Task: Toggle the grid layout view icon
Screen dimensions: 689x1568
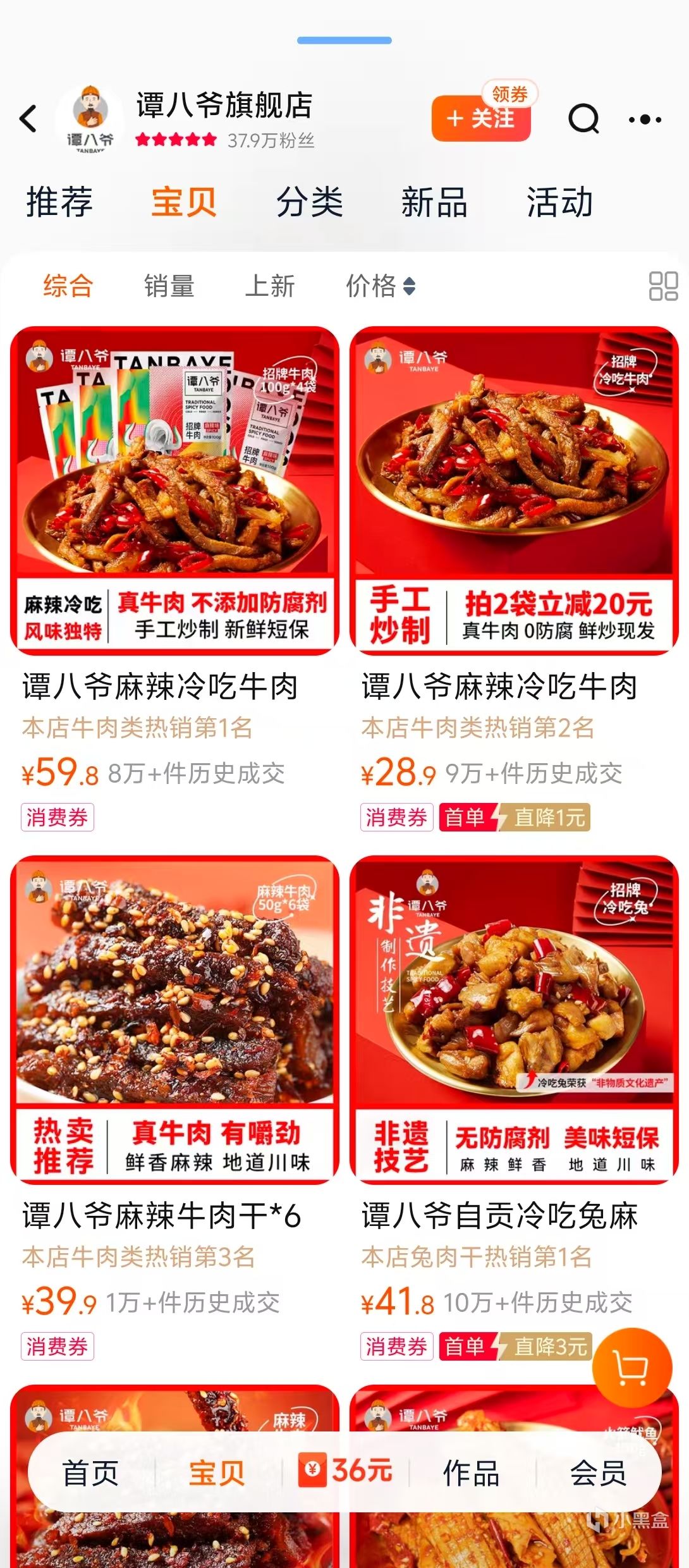Action: [663, 286]
